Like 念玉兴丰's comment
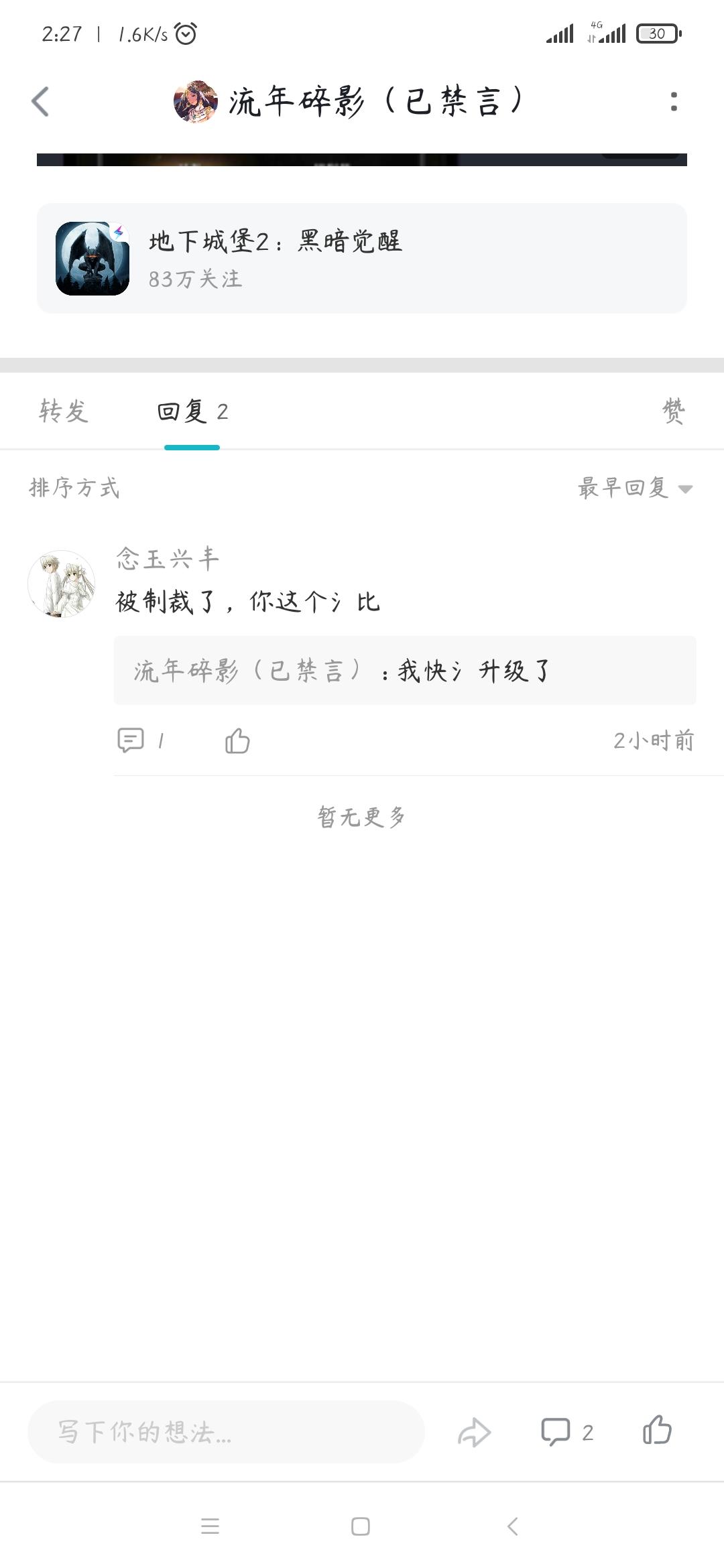The width and height of the screenshot is (724, 1568). point(237,741)
